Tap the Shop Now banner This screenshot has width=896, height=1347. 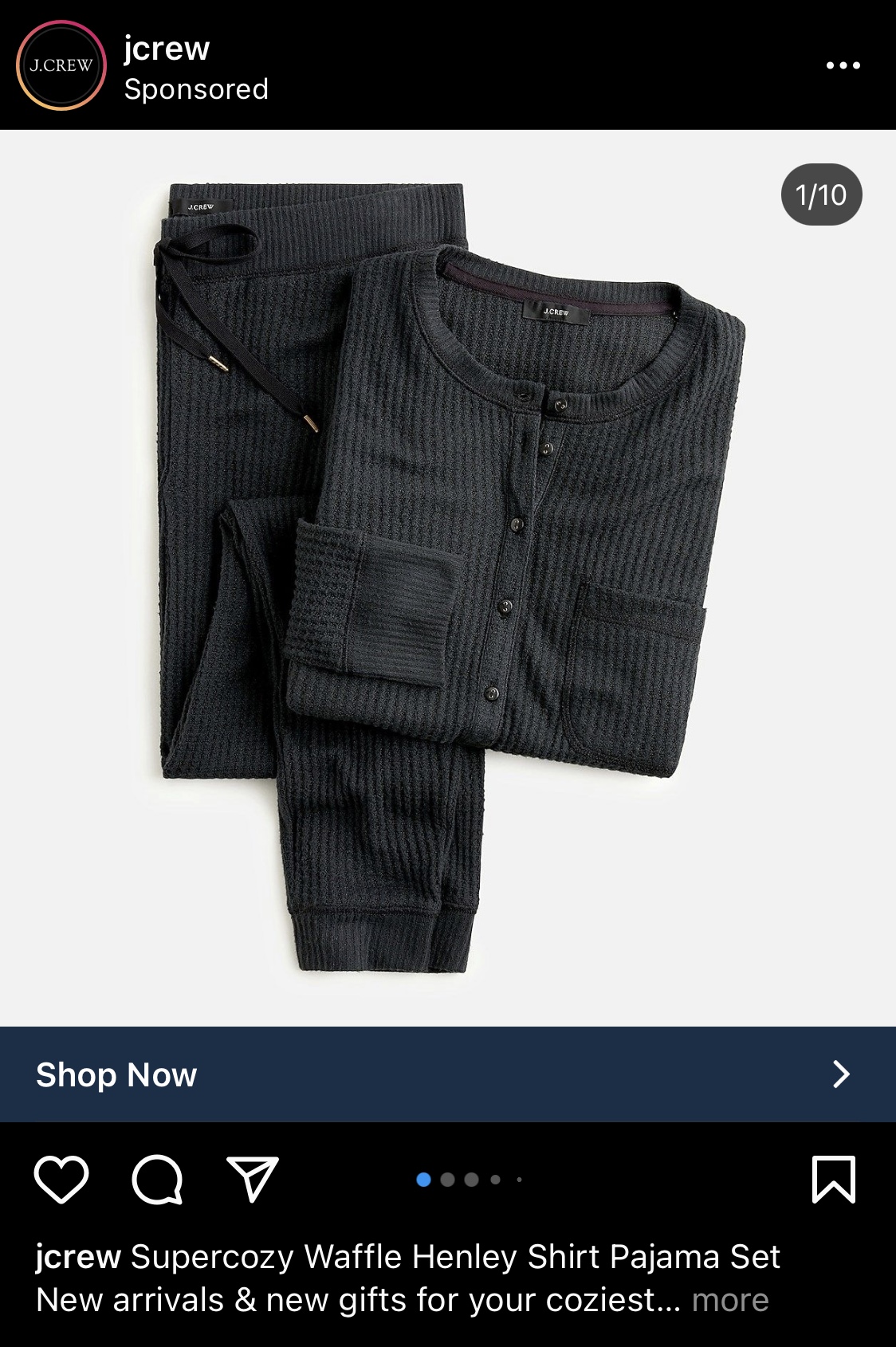(x=447, y=1074)
